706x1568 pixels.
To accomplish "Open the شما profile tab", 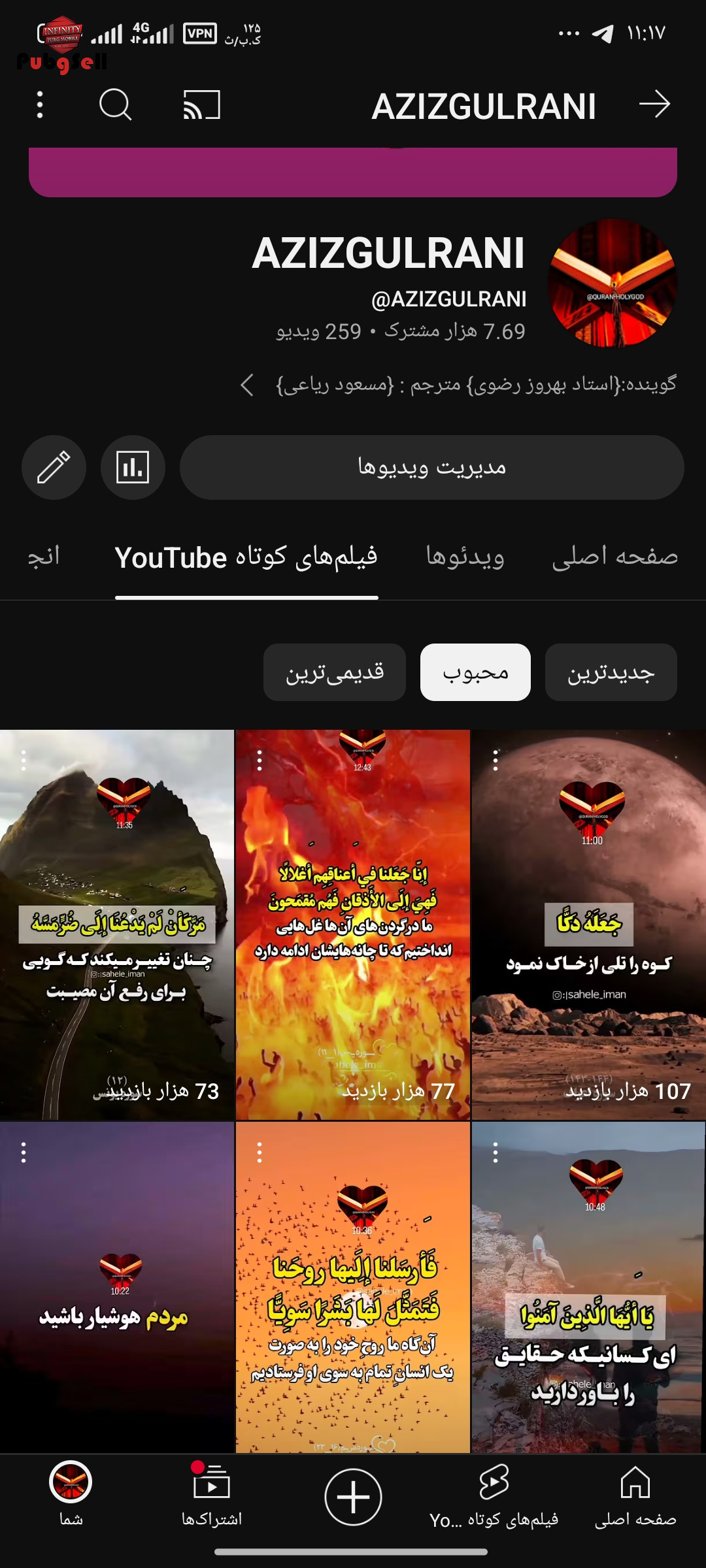I will pos(71,1497).
